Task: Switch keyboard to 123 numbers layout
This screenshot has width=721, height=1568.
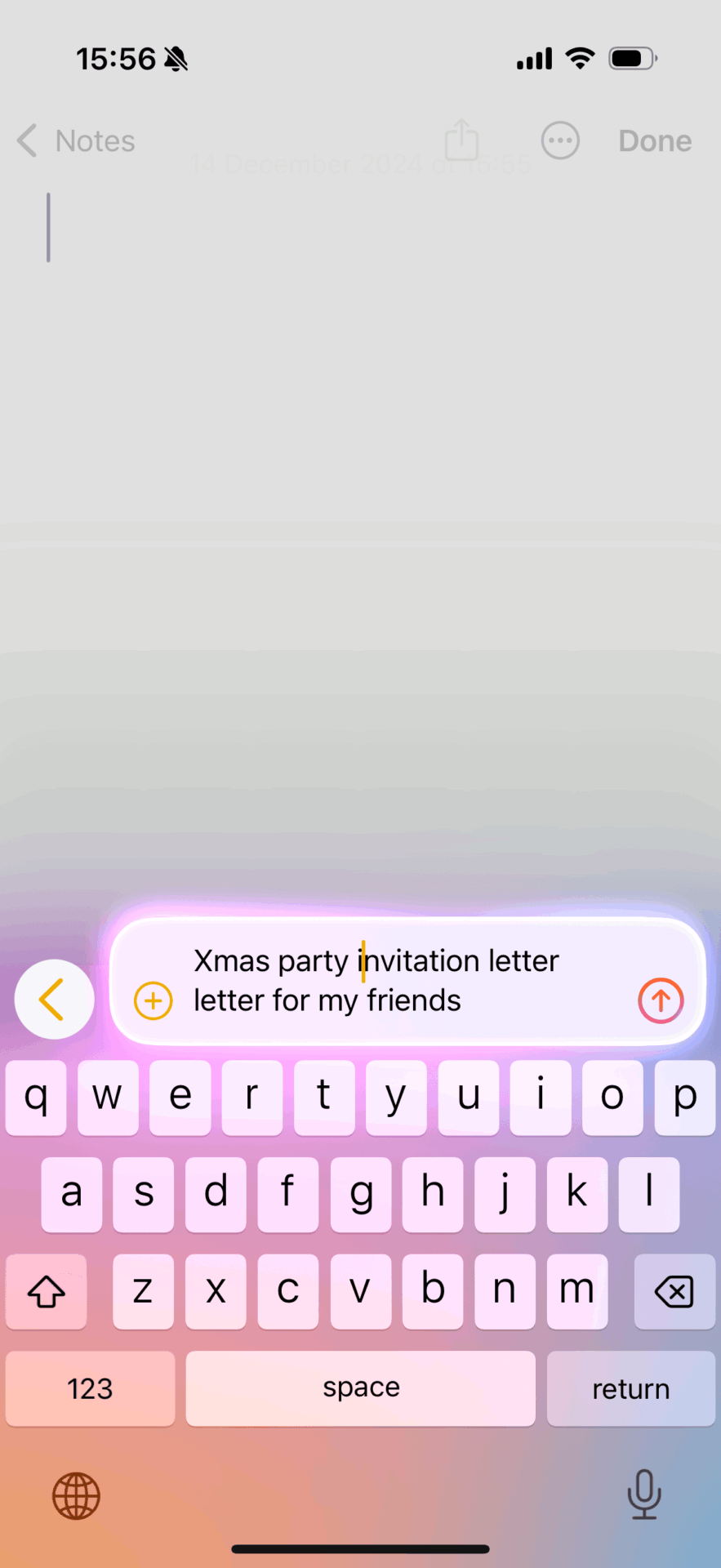Action: pyautogui.click(x=90, y=1388)
